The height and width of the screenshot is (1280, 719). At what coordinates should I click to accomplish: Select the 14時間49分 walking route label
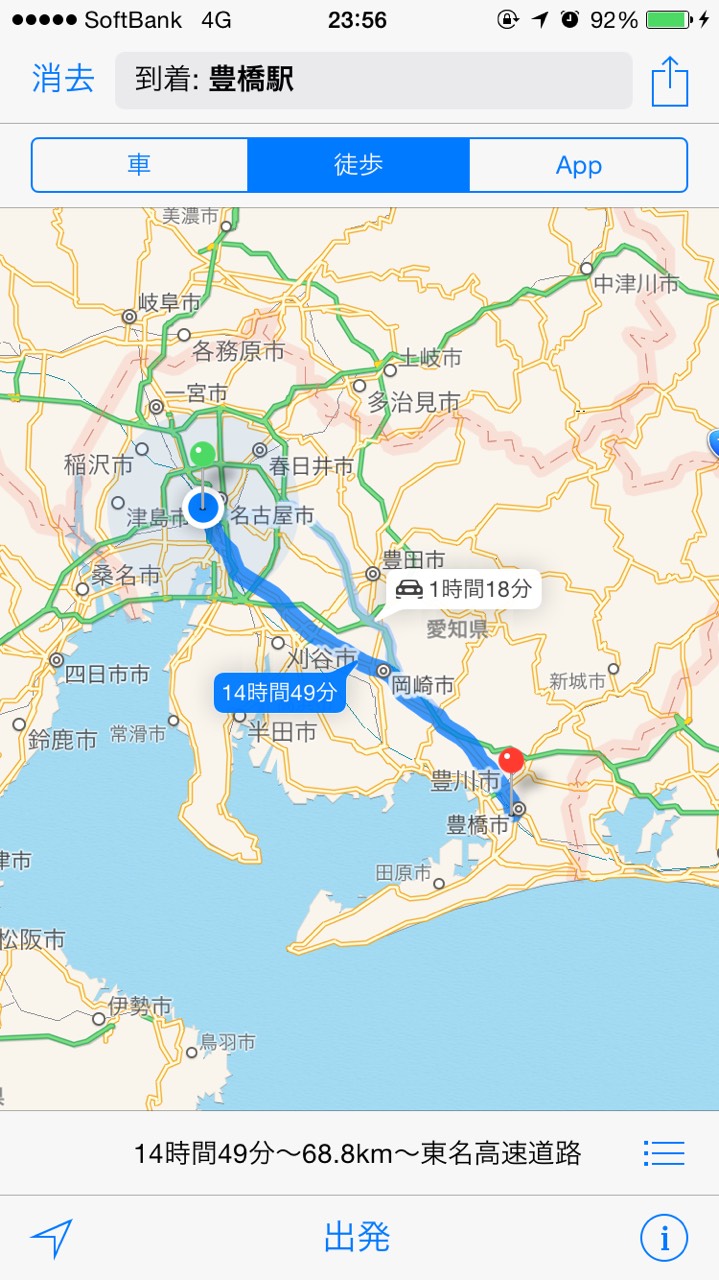(x=279, y=691)
